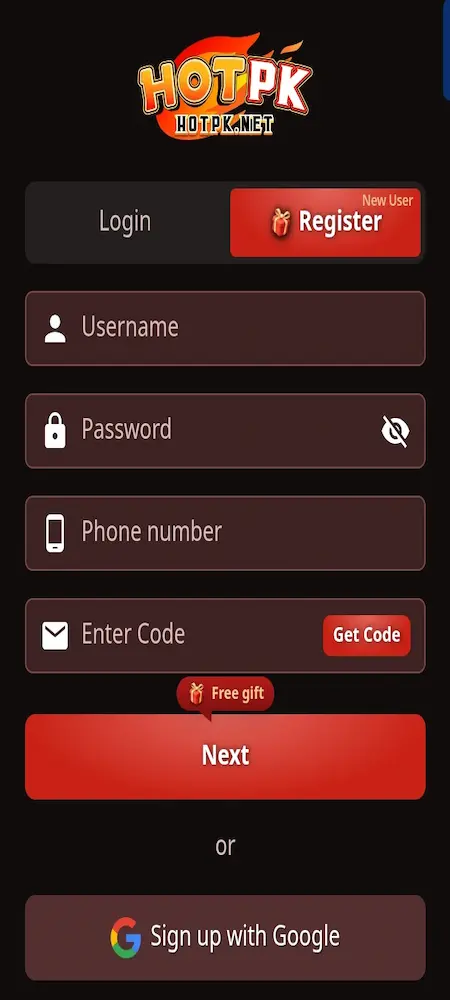The image size is (450, 1000).
Task: Select the Register tab
Action: pos(325,222)
